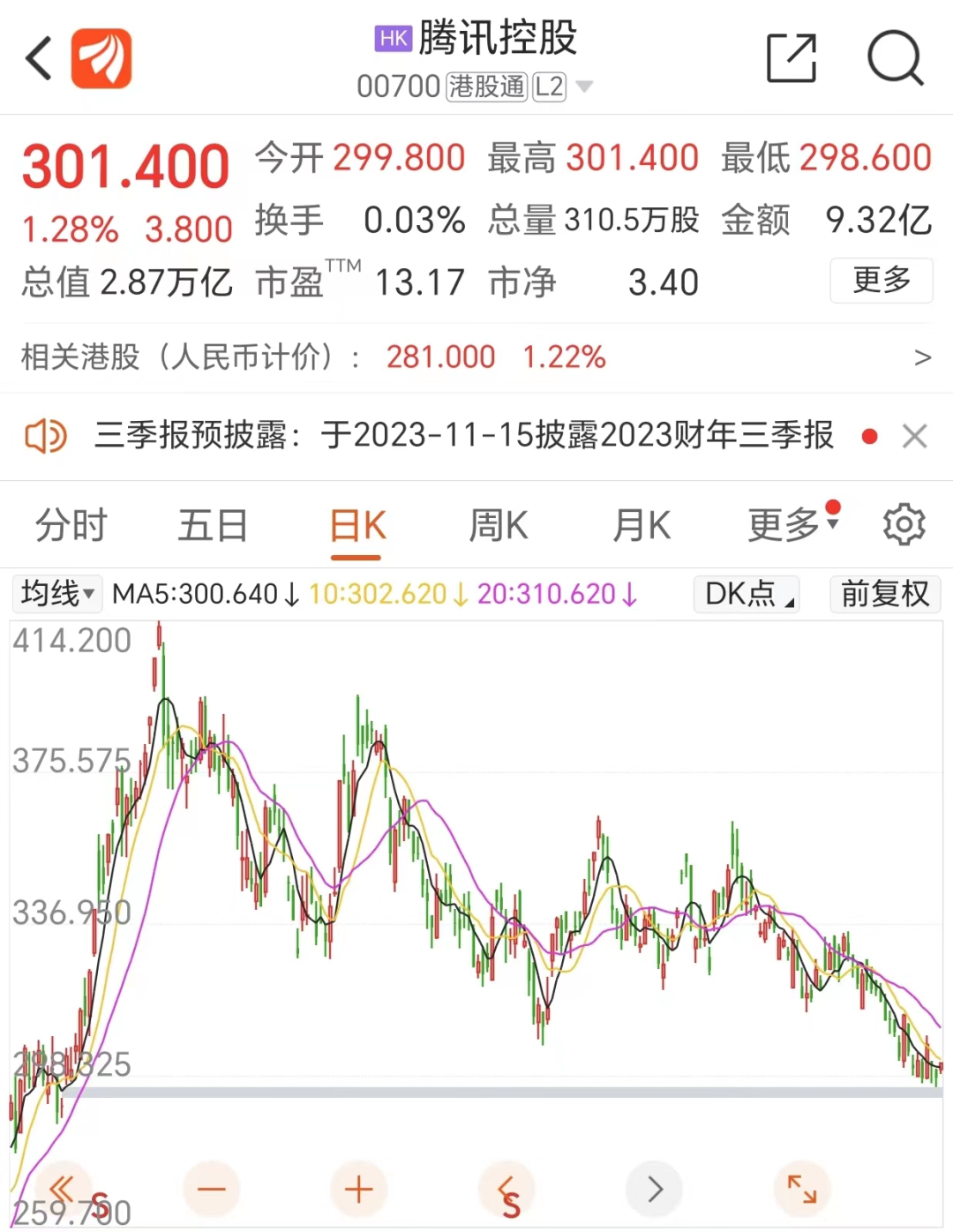The height and width of the screenshot is (1232, 953).
Task: Open chart settings gear
Action: (904, 526)
